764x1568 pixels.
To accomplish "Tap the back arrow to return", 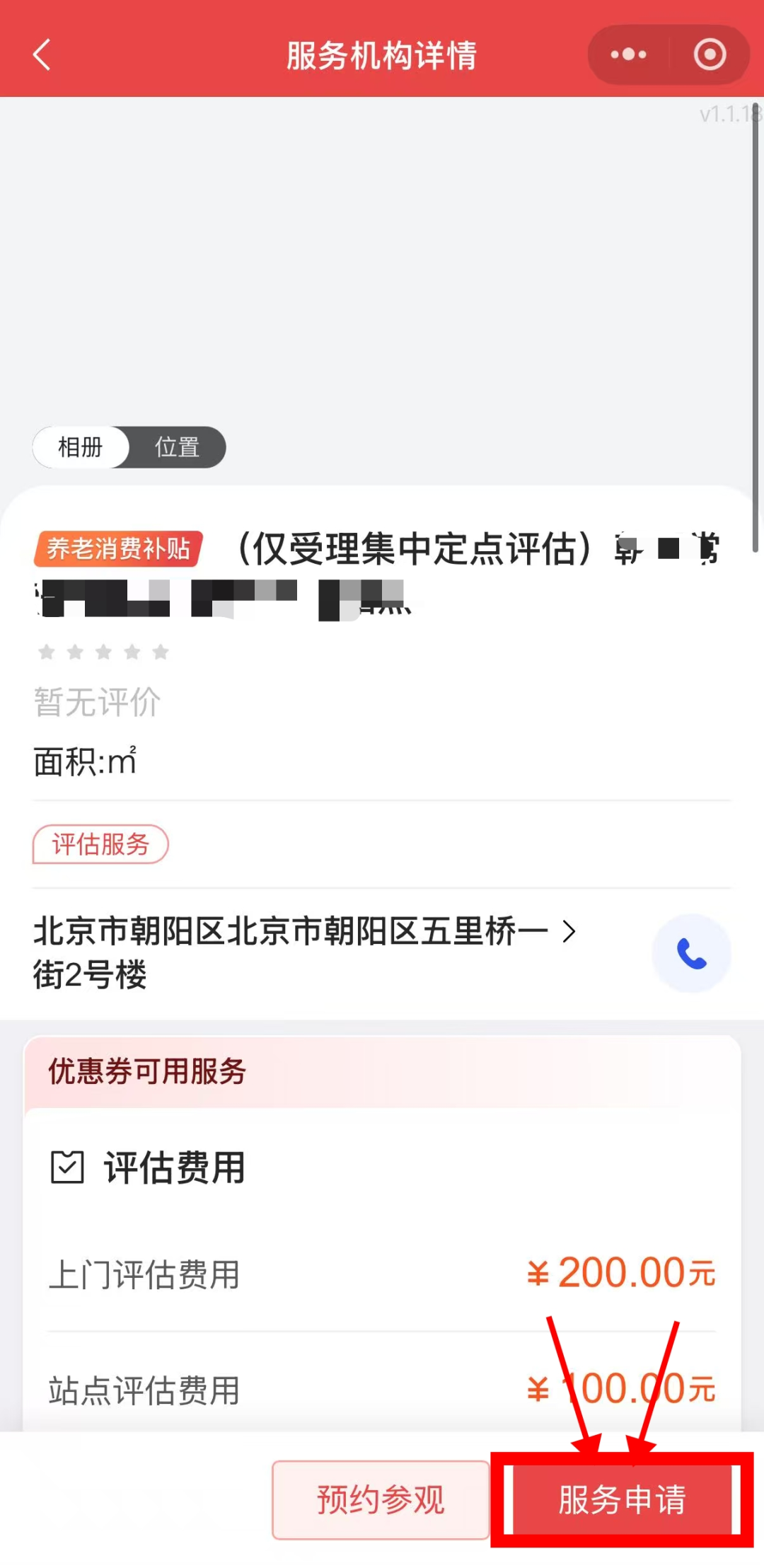I will coord(40,54).
